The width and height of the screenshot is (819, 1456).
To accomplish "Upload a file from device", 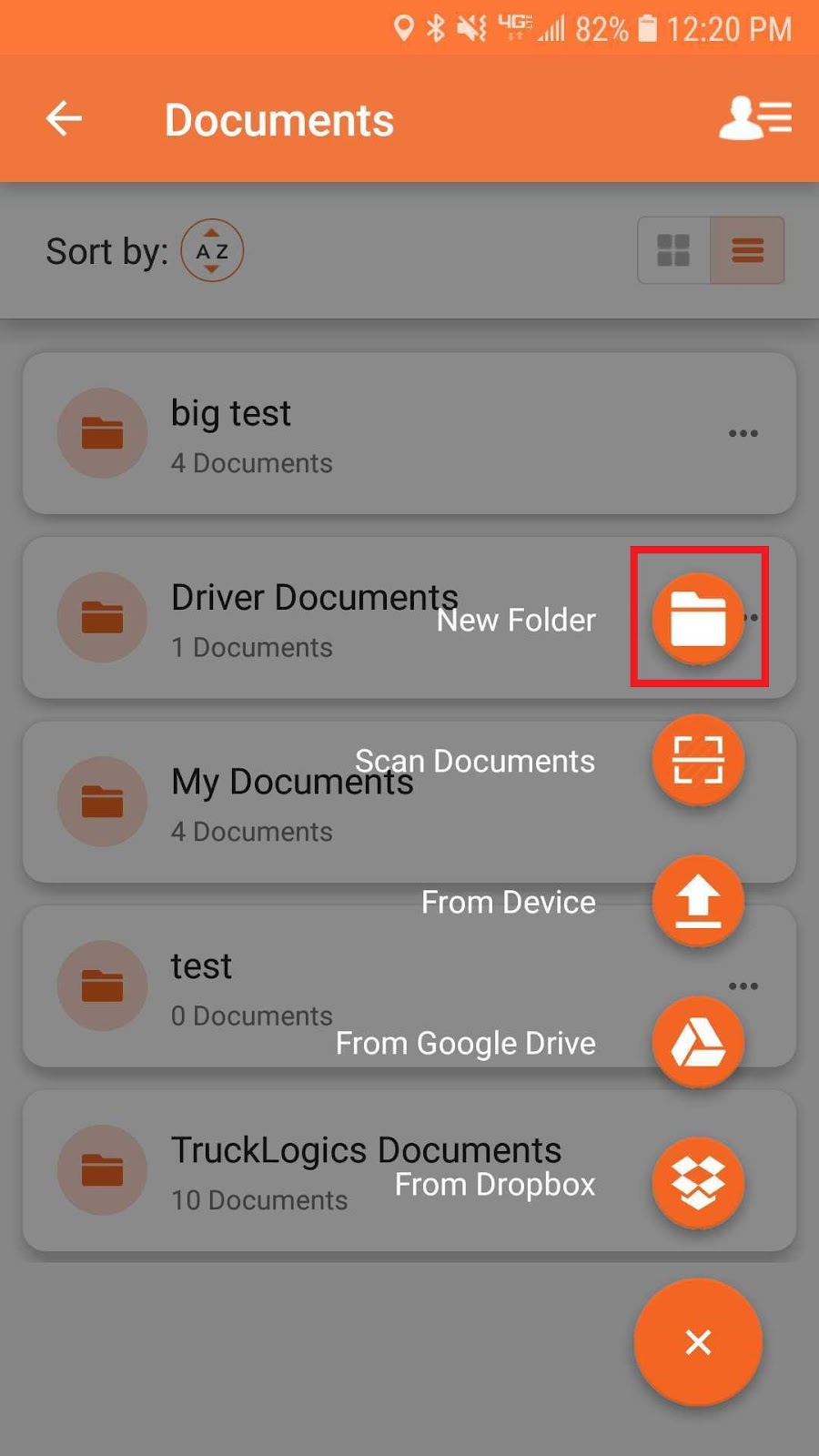I will (698, 901).
